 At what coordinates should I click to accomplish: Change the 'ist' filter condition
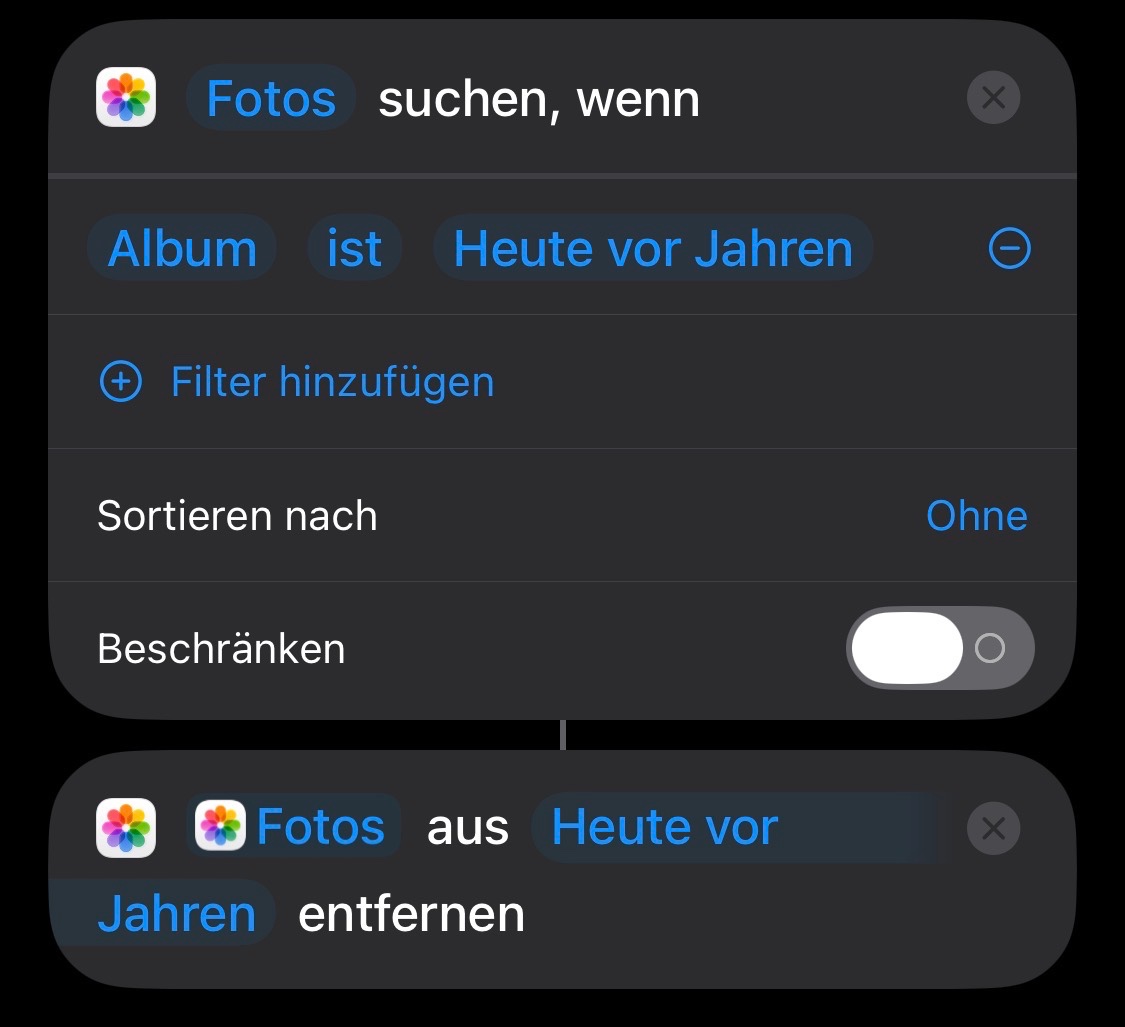click(x=354, y=248)
